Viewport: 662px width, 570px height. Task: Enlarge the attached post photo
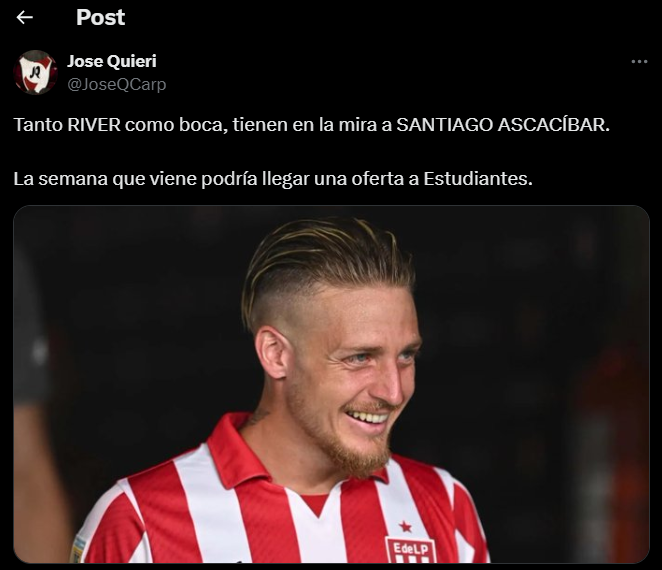click(x=331, y=384)
